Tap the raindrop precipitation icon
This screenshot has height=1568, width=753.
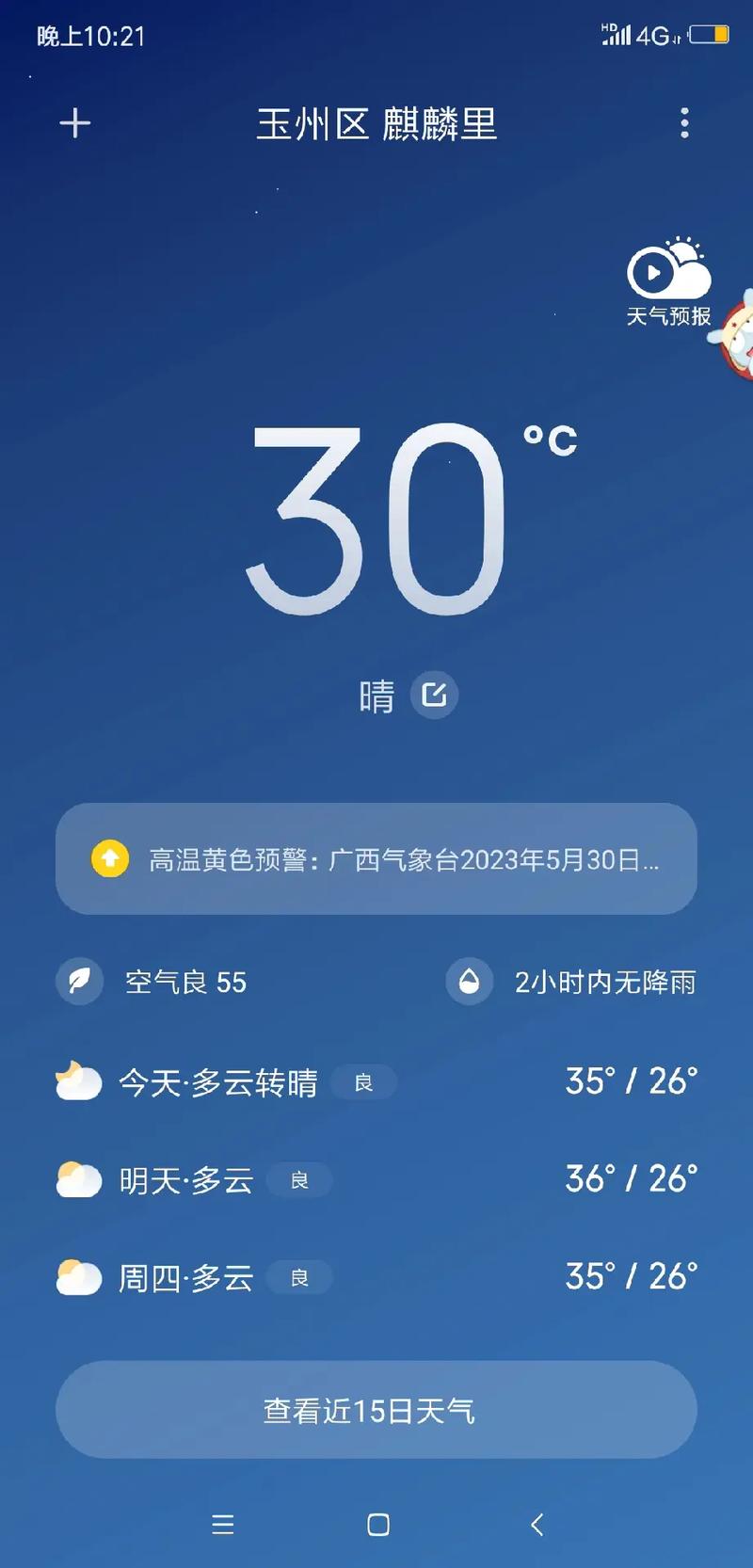click(x=470, y=982)
